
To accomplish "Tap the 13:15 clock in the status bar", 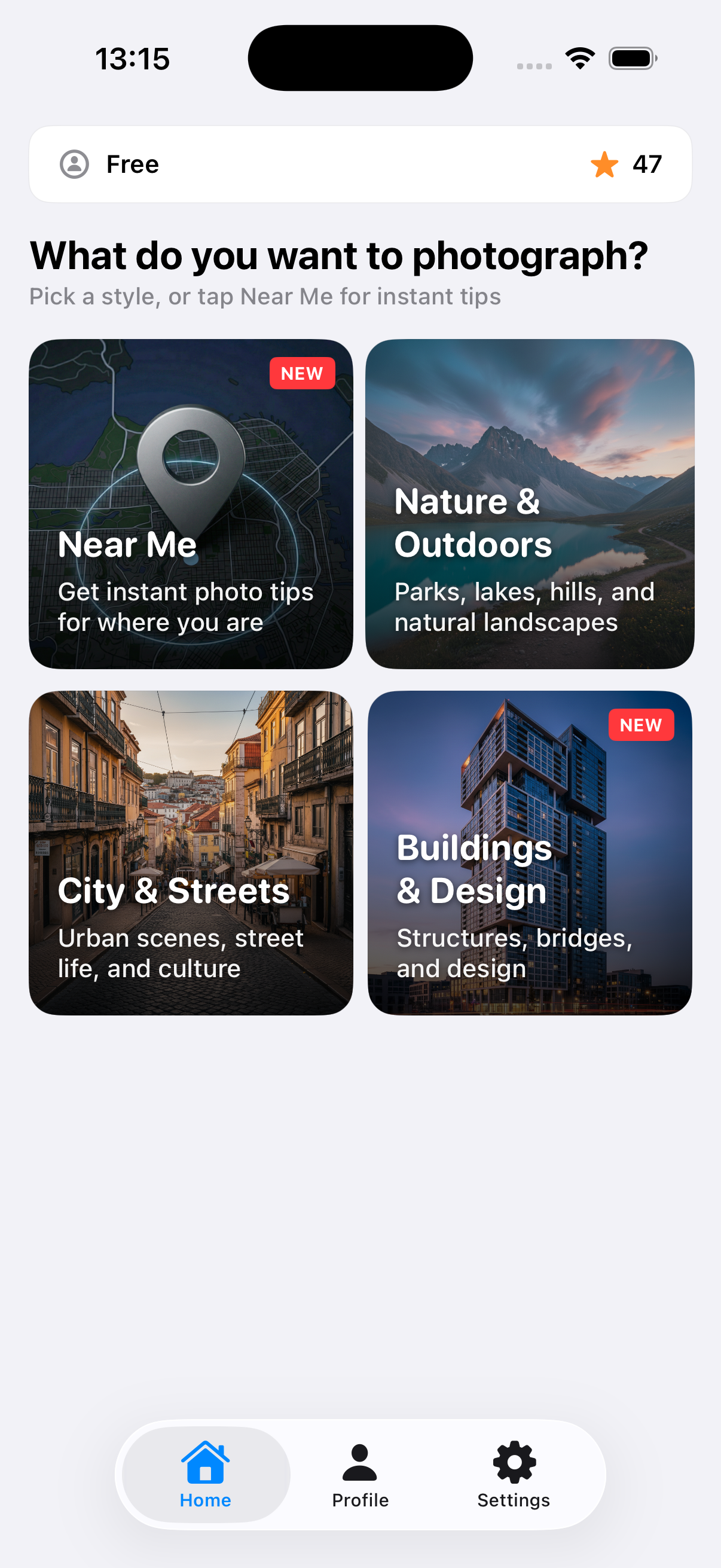I will coord(132,58).
